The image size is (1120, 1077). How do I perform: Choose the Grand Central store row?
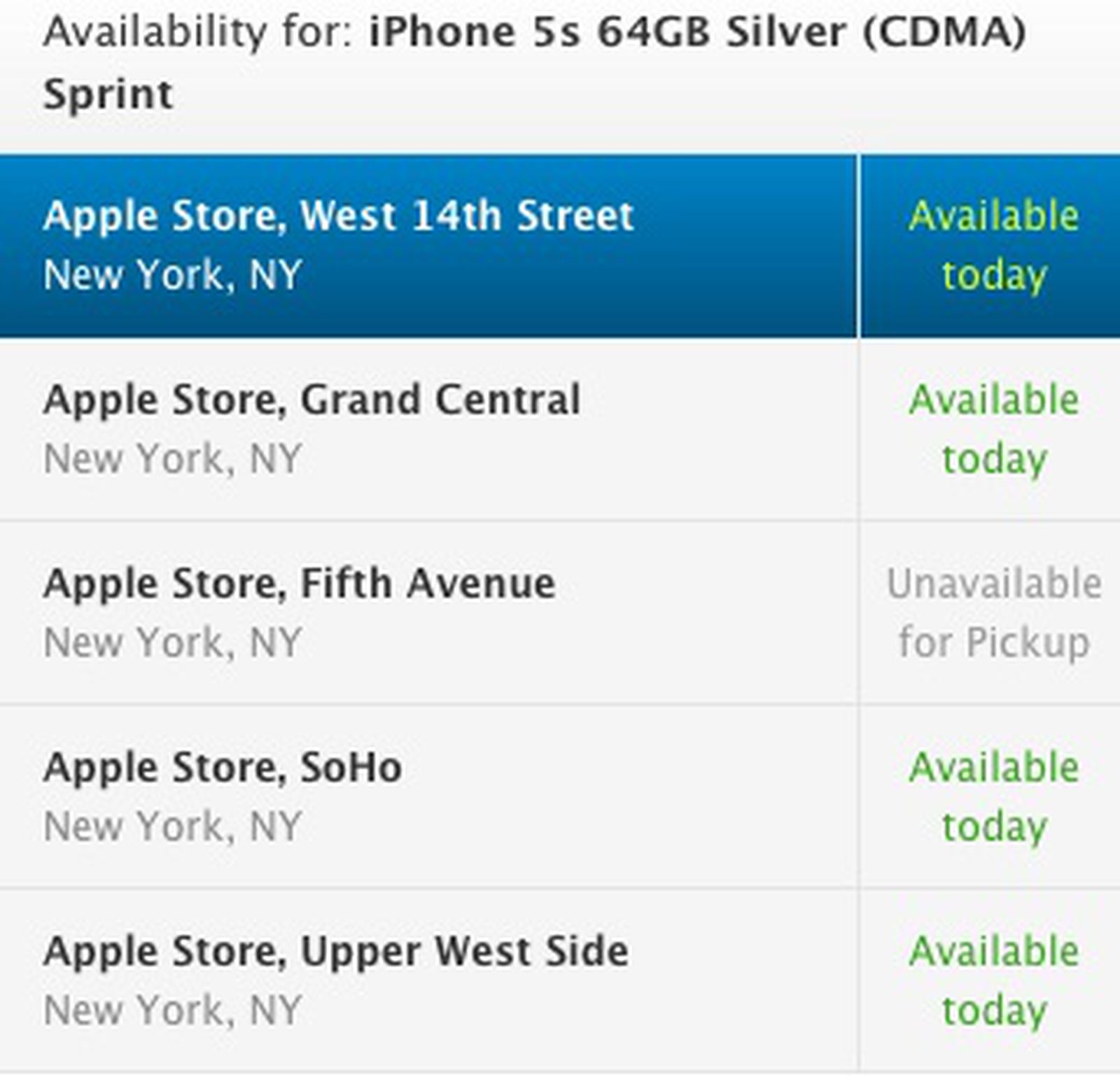click(x=311, y=400)
